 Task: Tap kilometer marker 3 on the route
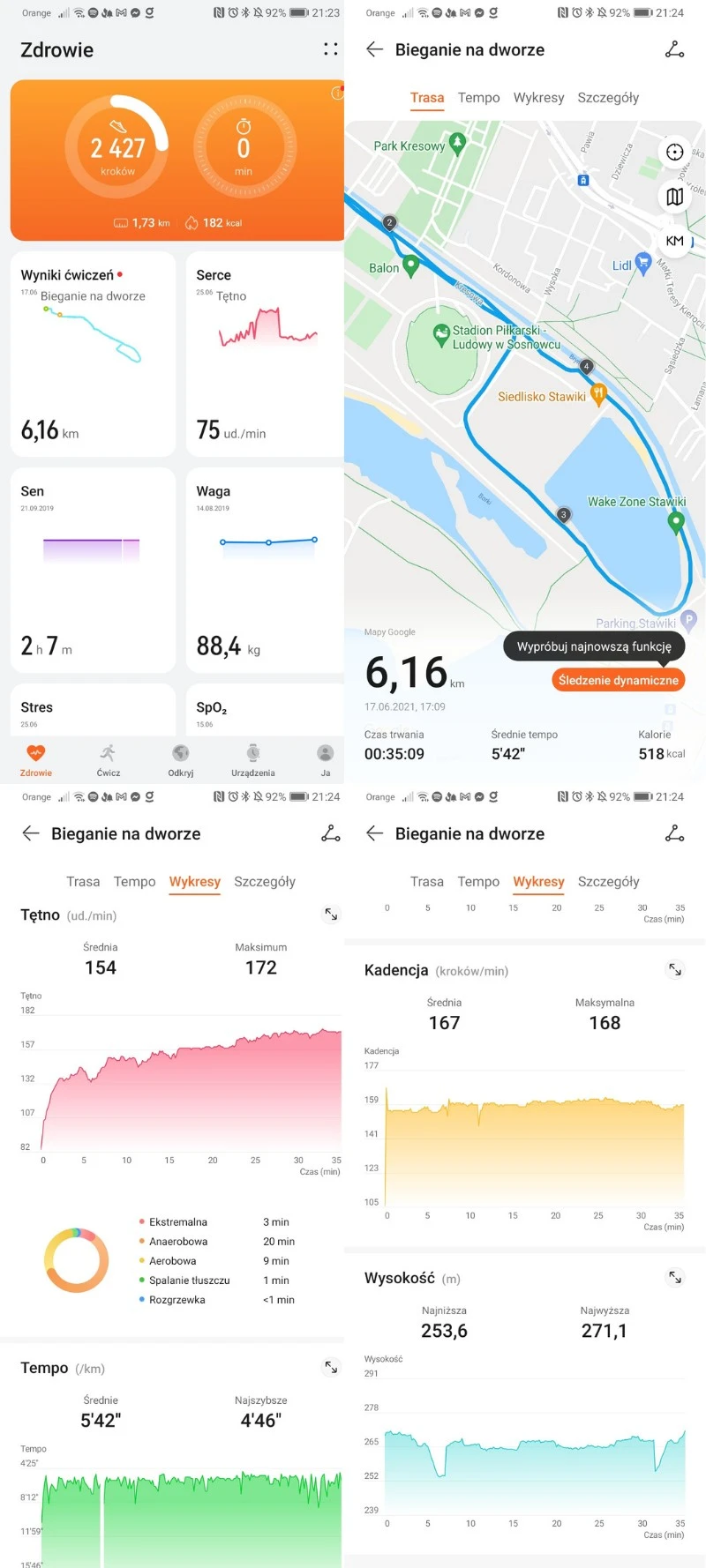[562, 514]
